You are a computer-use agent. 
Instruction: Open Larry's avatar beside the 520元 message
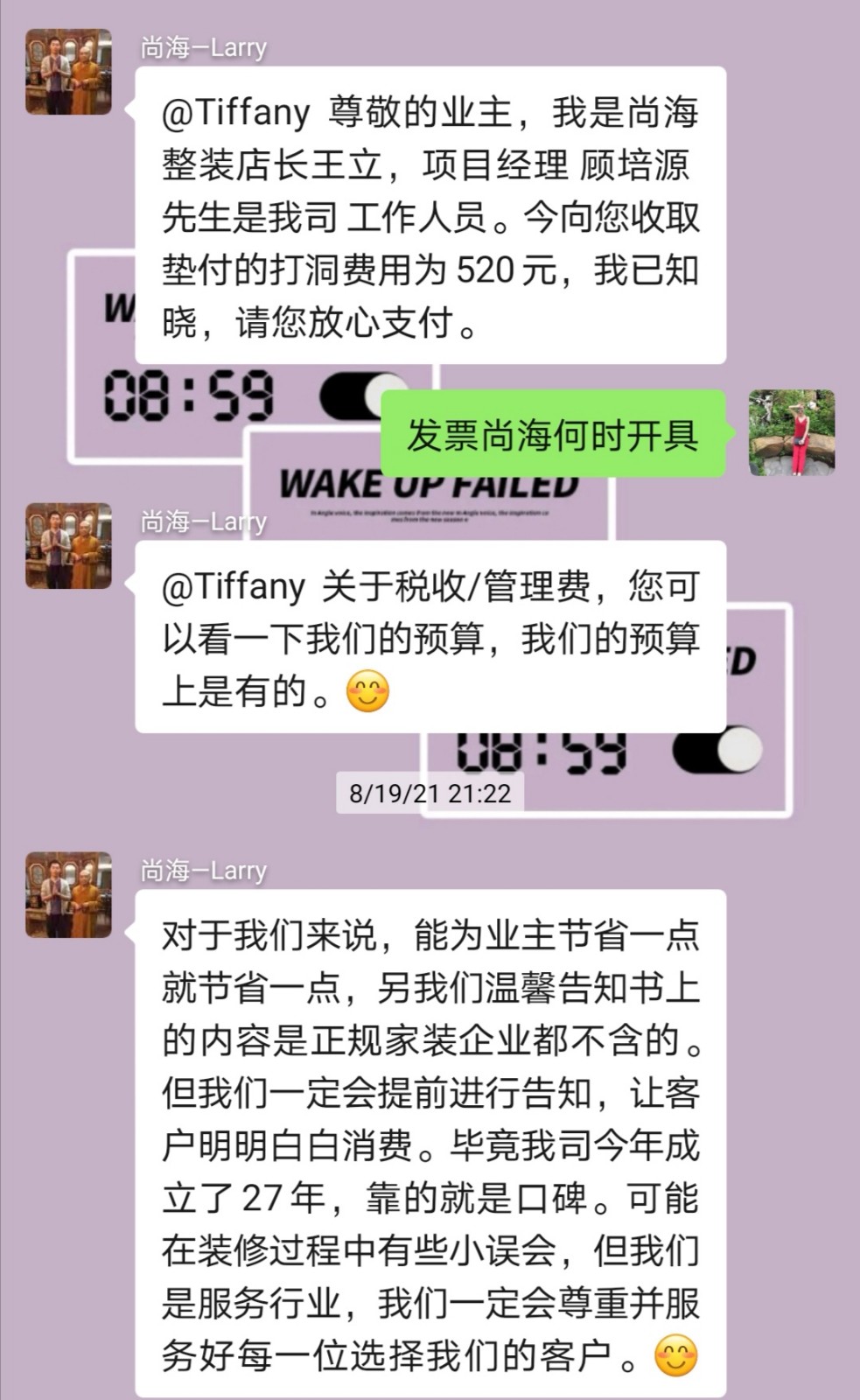[68, 72]
